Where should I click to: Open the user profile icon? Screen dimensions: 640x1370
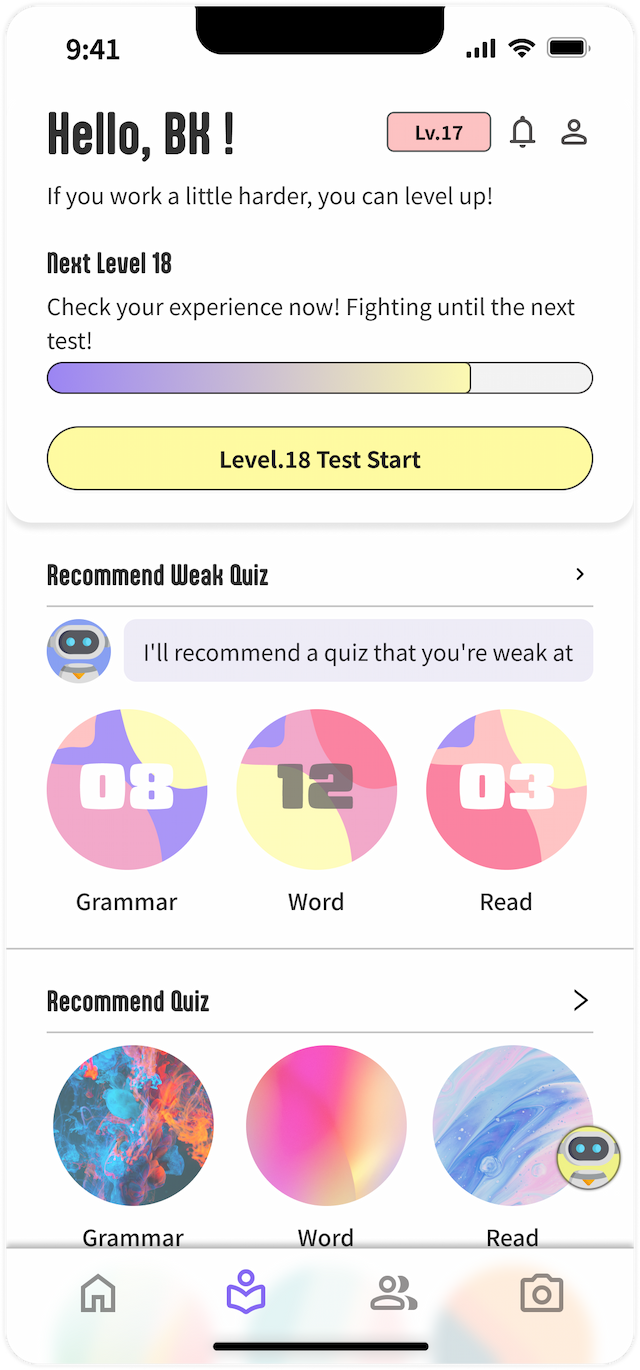pos(574,132)
